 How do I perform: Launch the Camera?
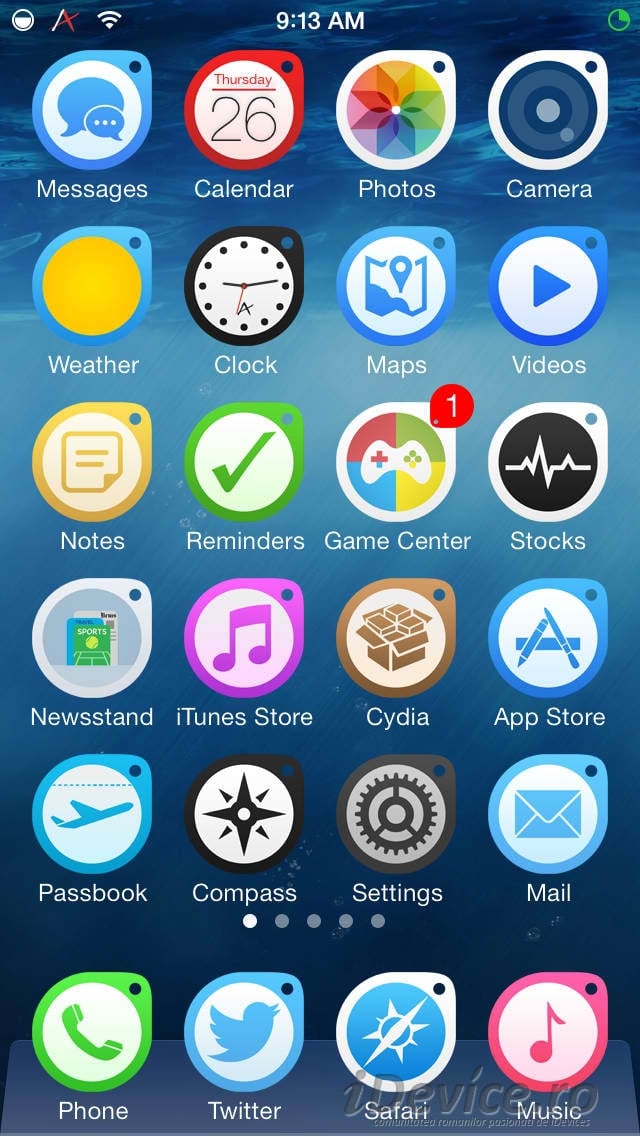click(x=548, y=111)
